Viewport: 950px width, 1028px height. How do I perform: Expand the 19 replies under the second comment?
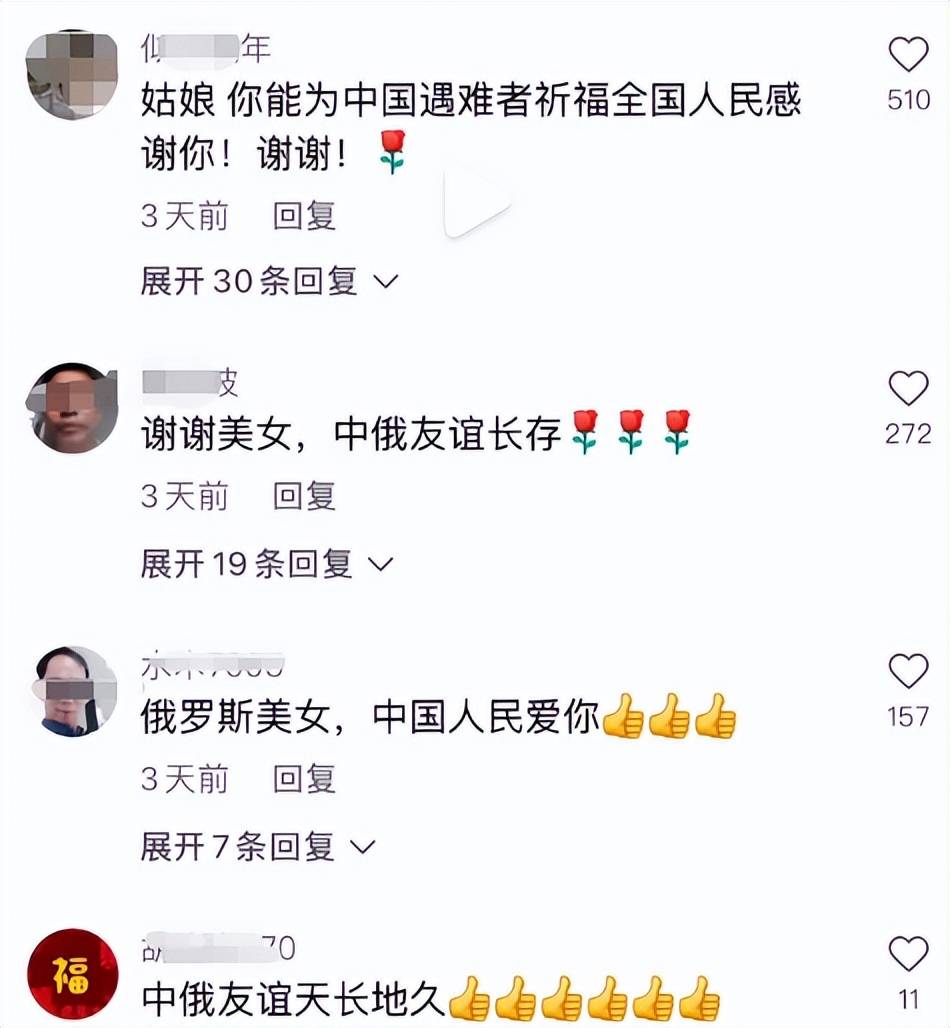click(x=250, y=564)
